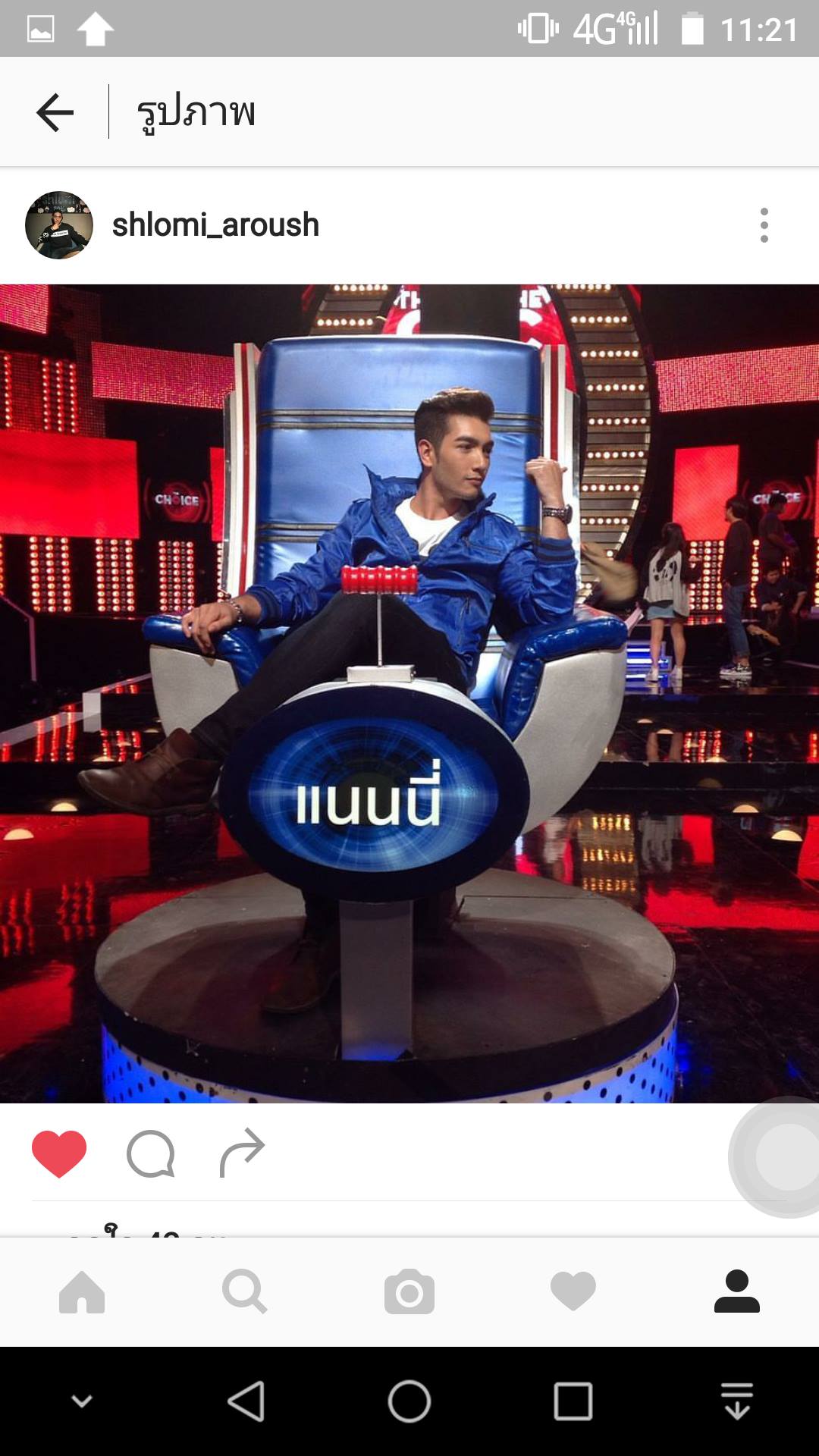Screen dimensions: 819x1456
Task: Open the shlomi_aroush username link
Action: click(215, 225)
